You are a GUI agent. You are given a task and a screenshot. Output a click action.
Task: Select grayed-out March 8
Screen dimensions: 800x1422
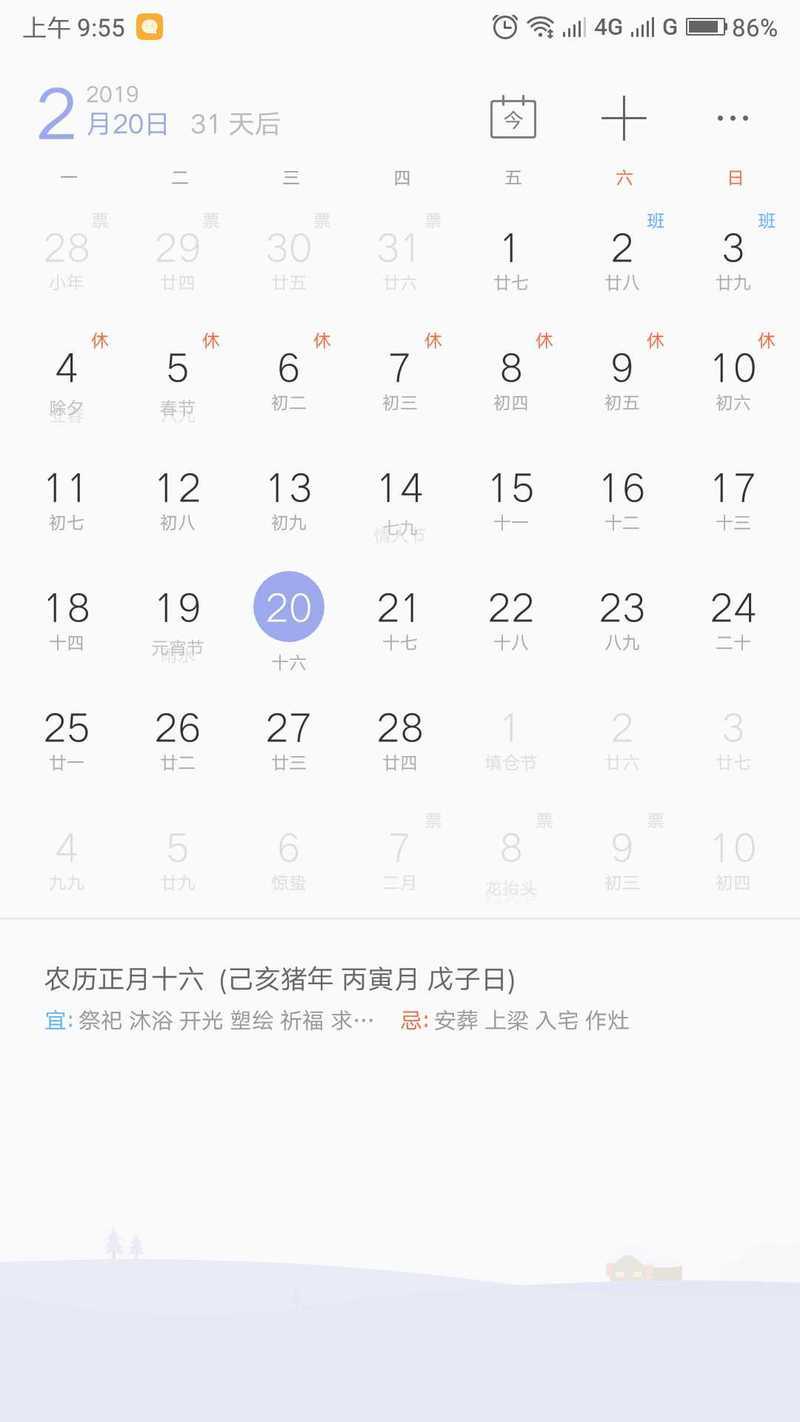511,857
